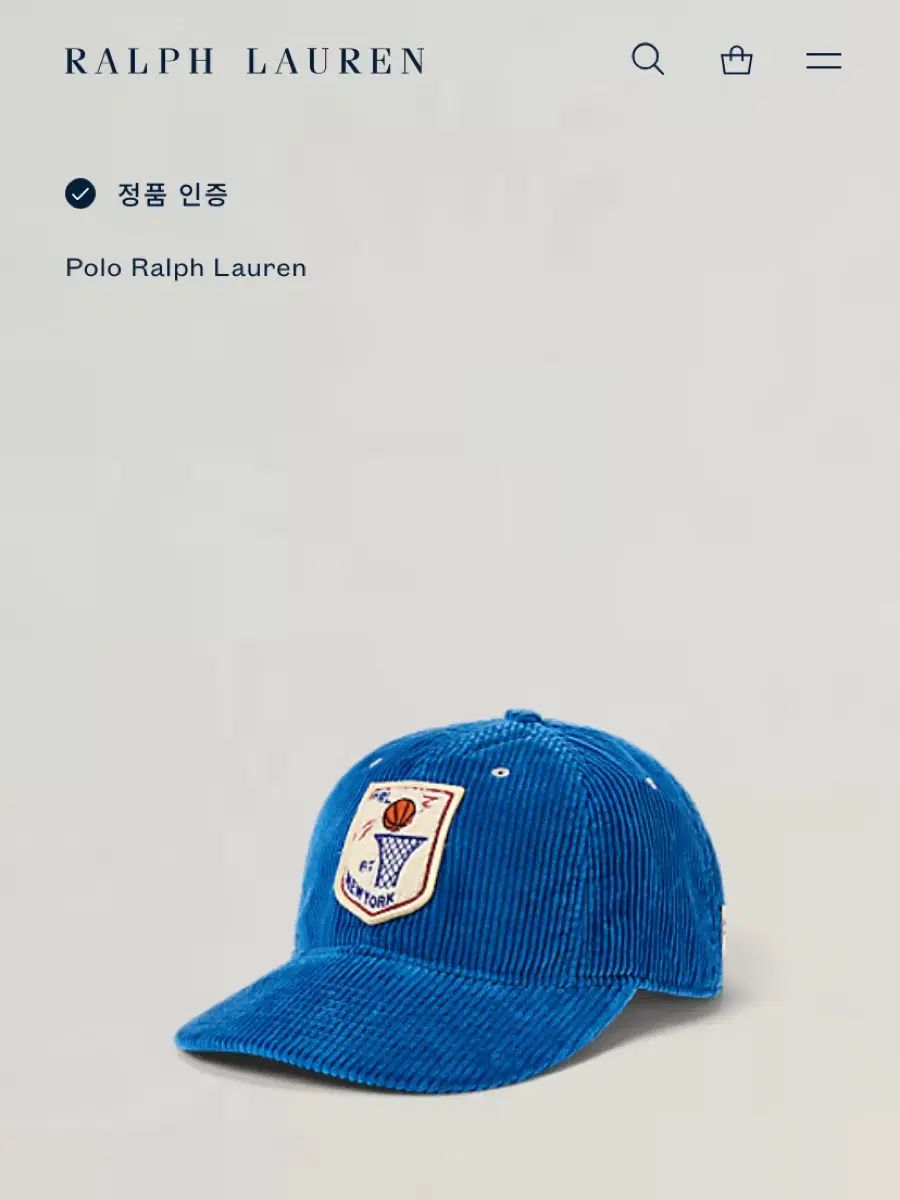Viewport: 900px width, 1200px height.
Task: Click the checkmark authenticity badge icon
Action: pos(79,196)
